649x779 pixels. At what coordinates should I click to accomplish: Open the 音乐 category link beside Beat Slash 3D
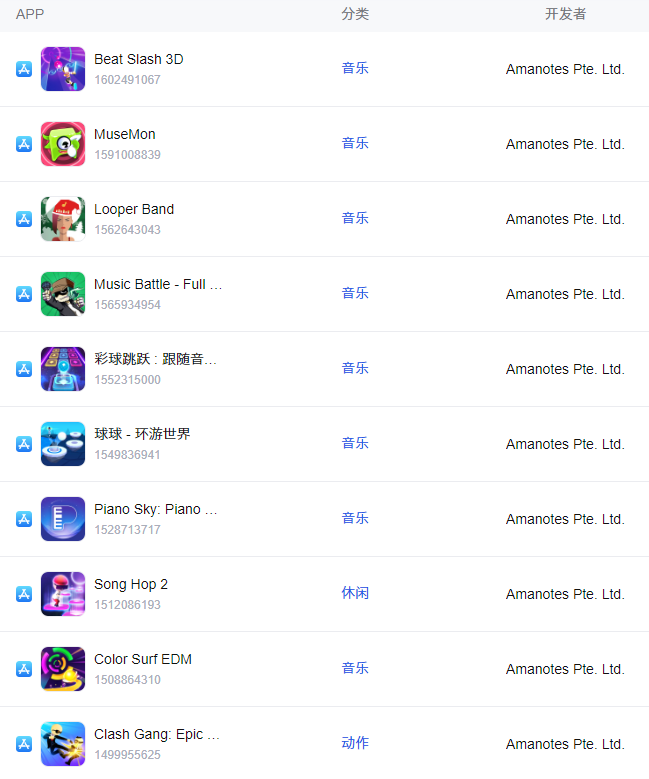coord(355,68)
